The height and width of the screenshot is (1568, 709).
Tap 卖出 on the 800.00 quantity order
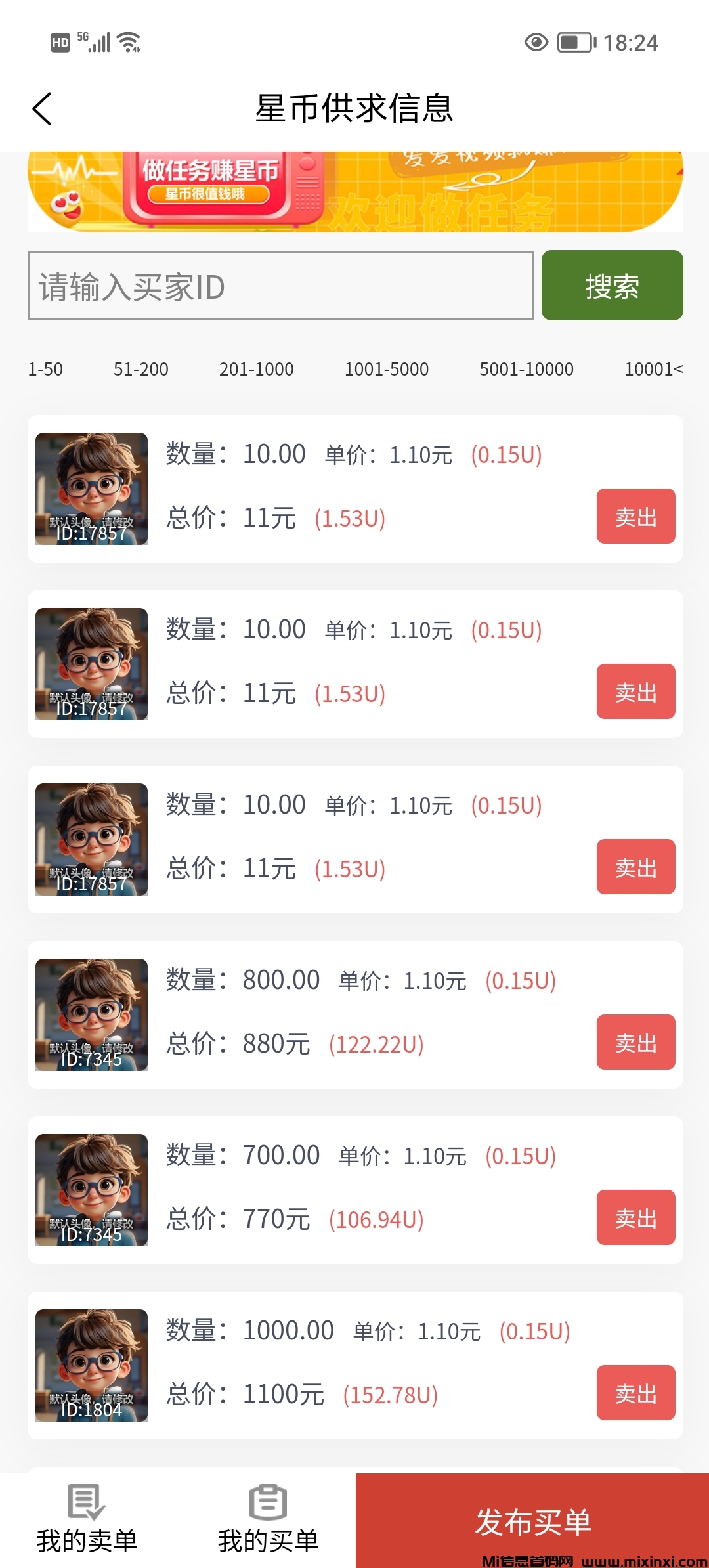click(x=635, y=1042)
